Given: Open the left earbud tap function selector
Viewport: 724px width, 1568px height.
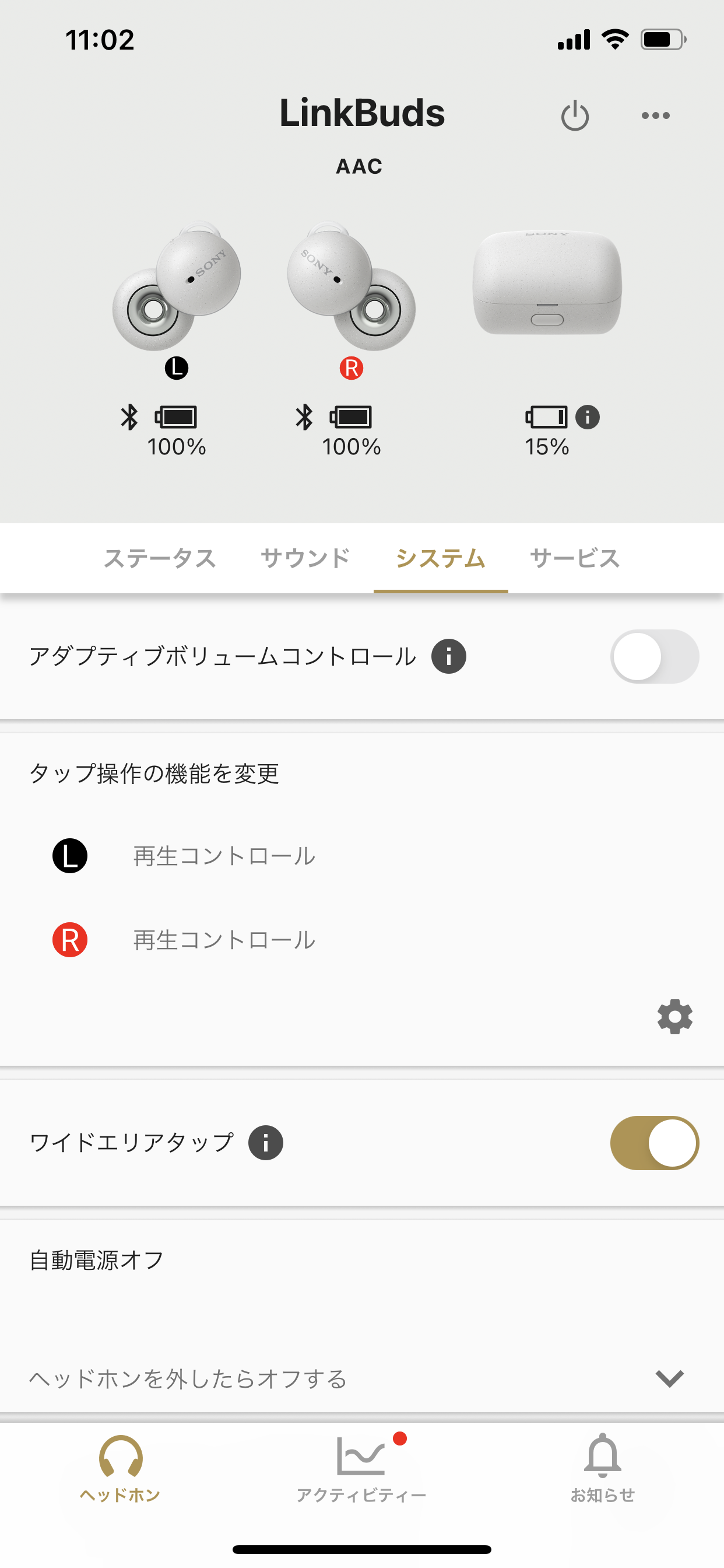Looking at the screenshot, I should (223, 856).
